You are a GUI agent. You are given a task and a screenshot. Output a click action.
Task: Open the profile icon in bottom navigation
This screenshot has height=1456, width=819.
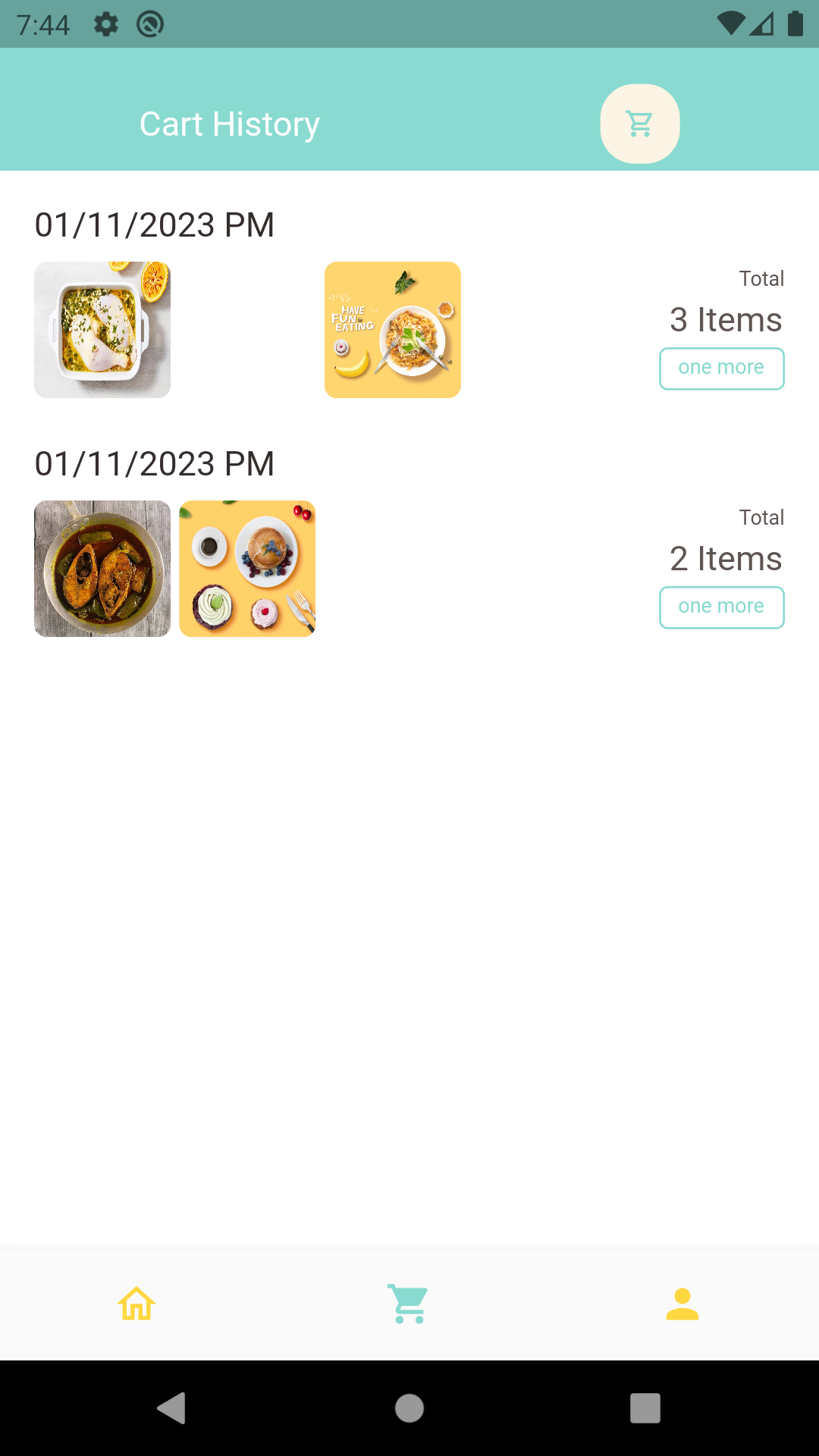682,1303
